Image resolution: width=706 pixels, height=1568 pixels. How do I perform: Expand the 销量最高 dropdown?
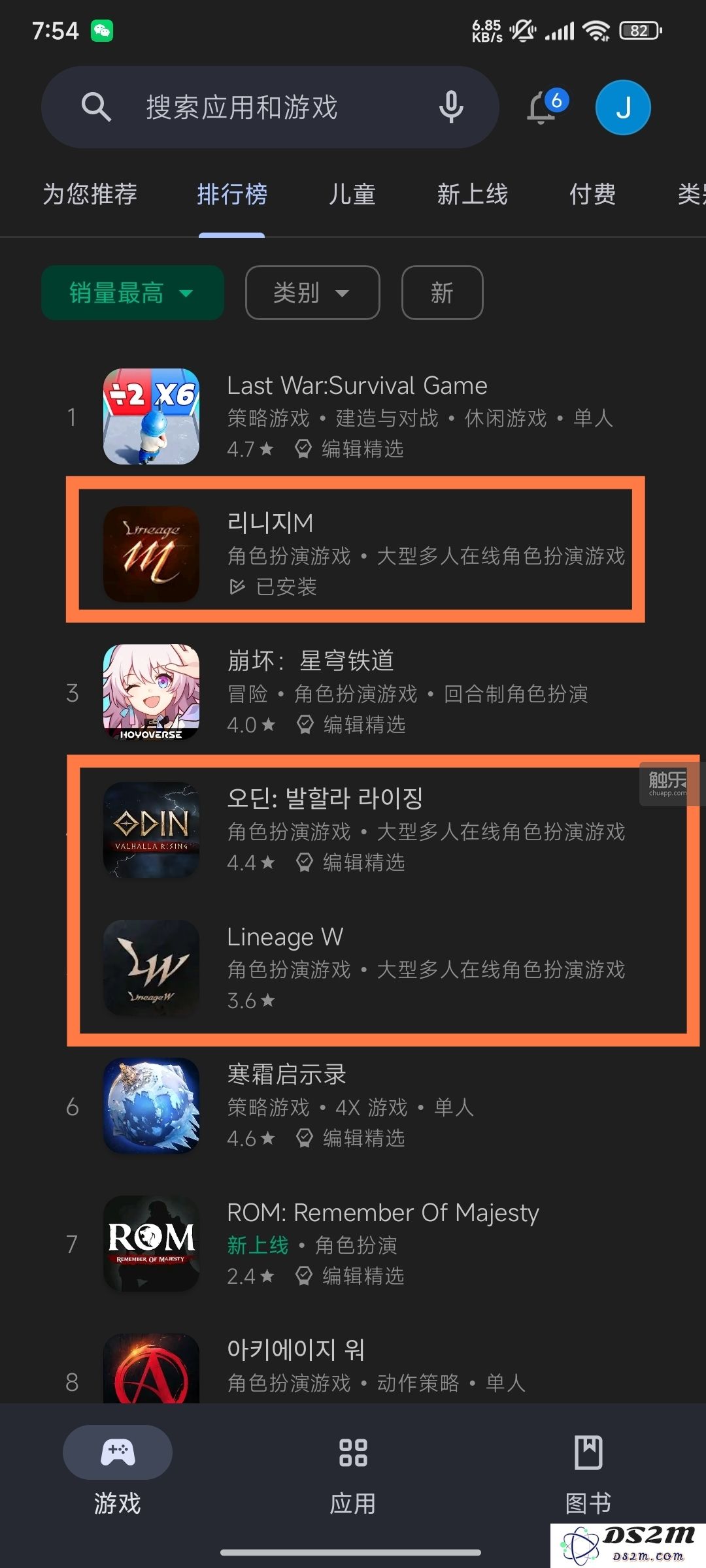coord(132,293)
